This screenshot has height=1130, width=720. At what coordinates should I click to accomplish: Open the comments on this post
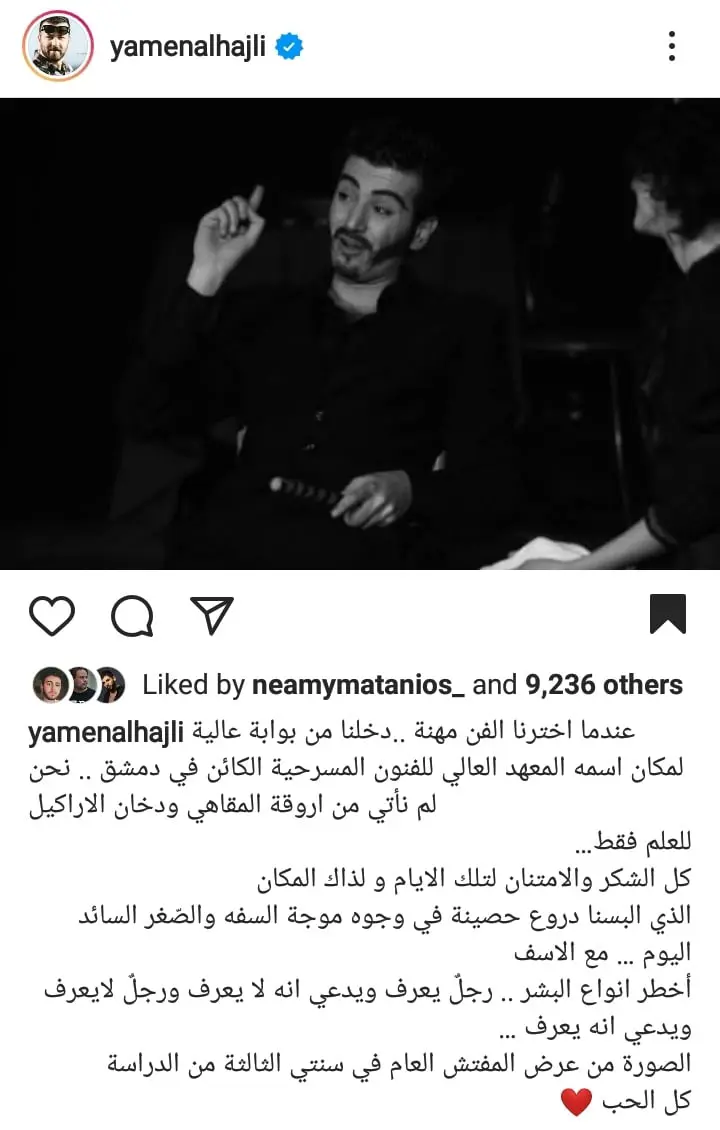pyautogui.click(x=131, y=615)
